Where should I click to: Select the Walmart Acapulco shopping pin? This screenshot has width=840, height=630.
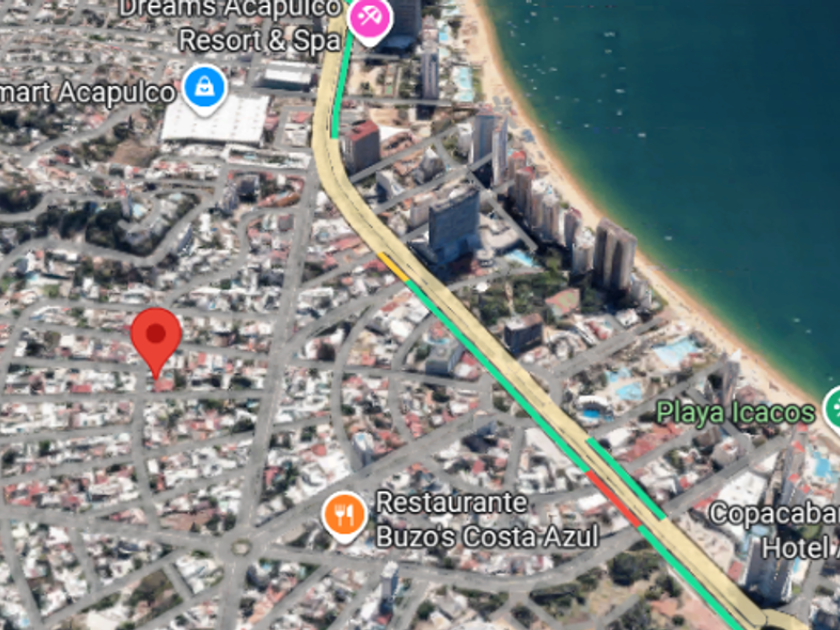point(205,89)
